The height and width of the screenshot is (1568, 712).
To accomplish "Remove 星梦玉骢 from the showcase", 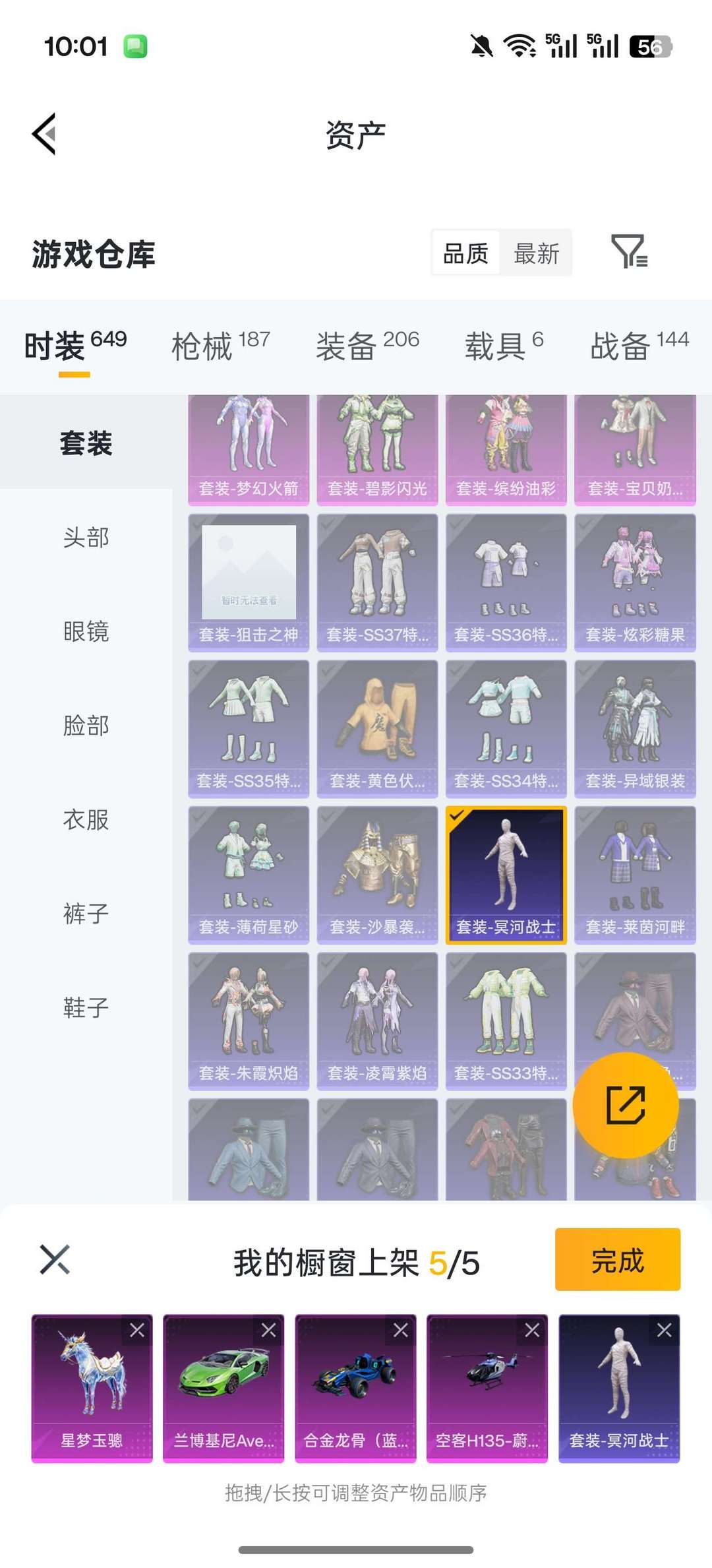I will [137, 1331].
